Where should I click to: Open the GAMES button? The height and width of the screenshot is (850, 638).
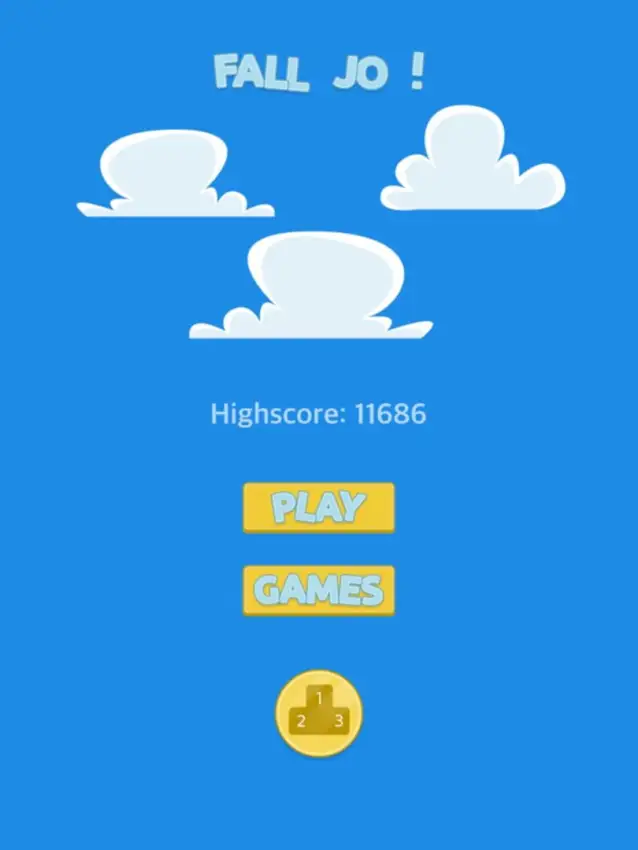(319, 590)
